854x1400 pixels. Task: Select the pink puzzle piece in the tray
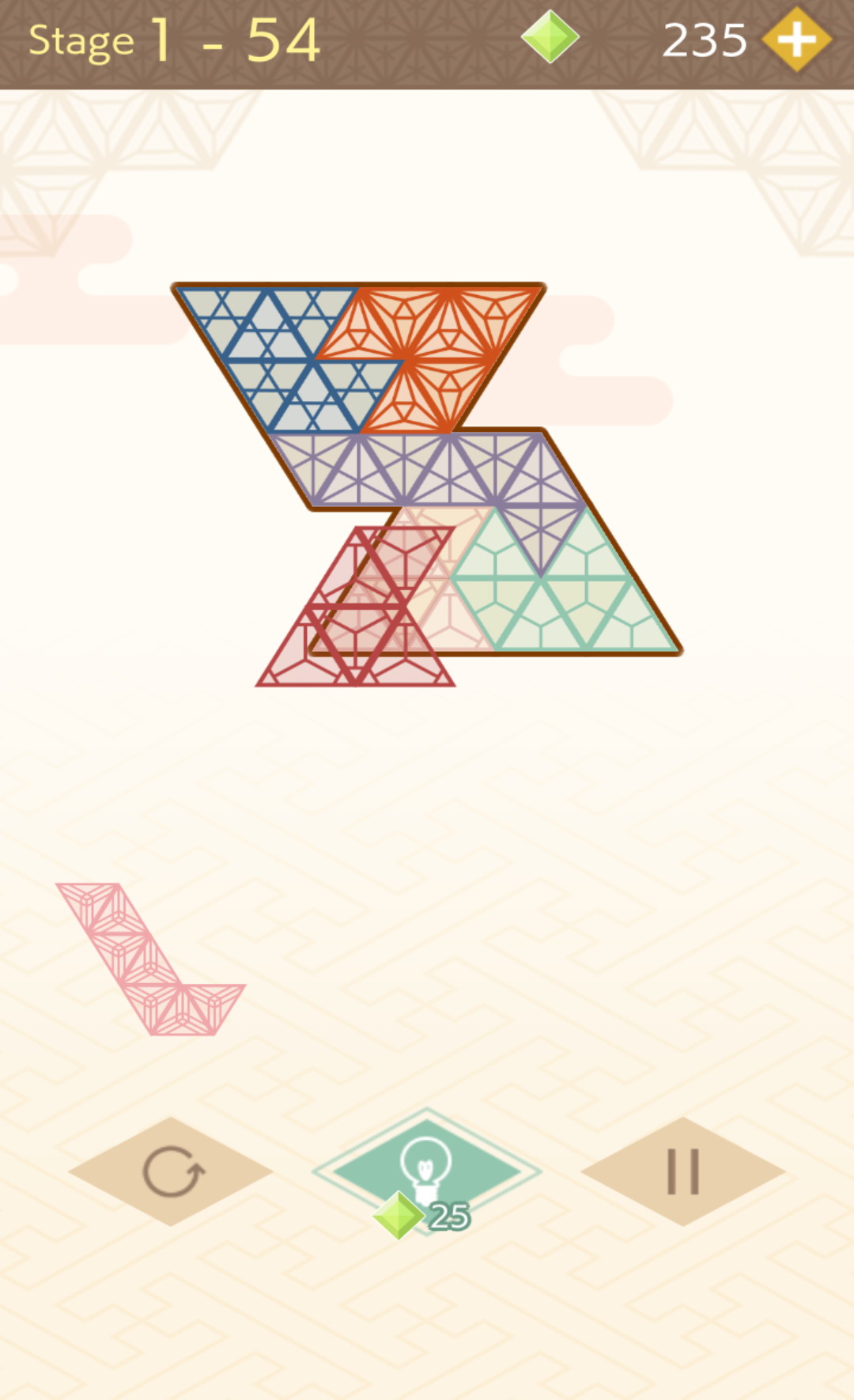(150, 959)
